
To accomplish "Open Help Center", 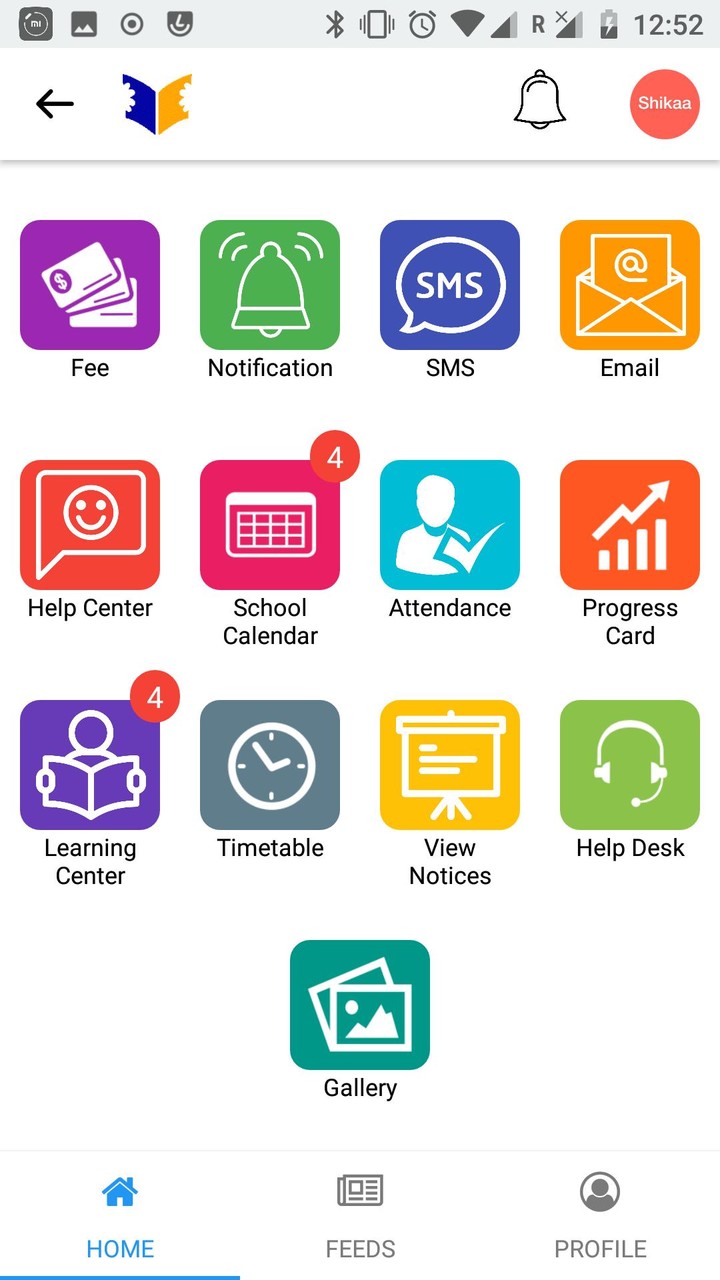I will [x=90, y=526].
